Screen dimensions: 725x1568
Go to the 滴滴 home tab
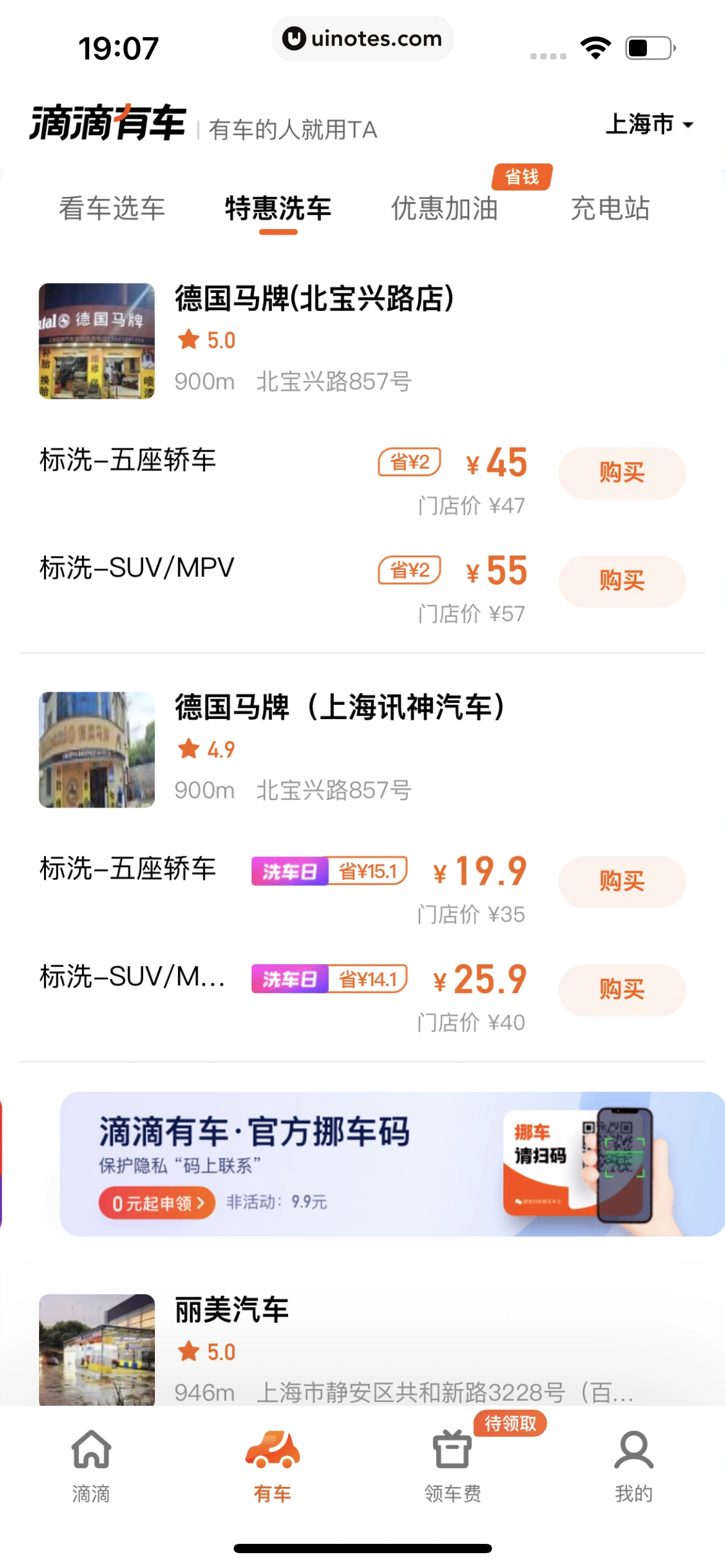pos(91,1465)
